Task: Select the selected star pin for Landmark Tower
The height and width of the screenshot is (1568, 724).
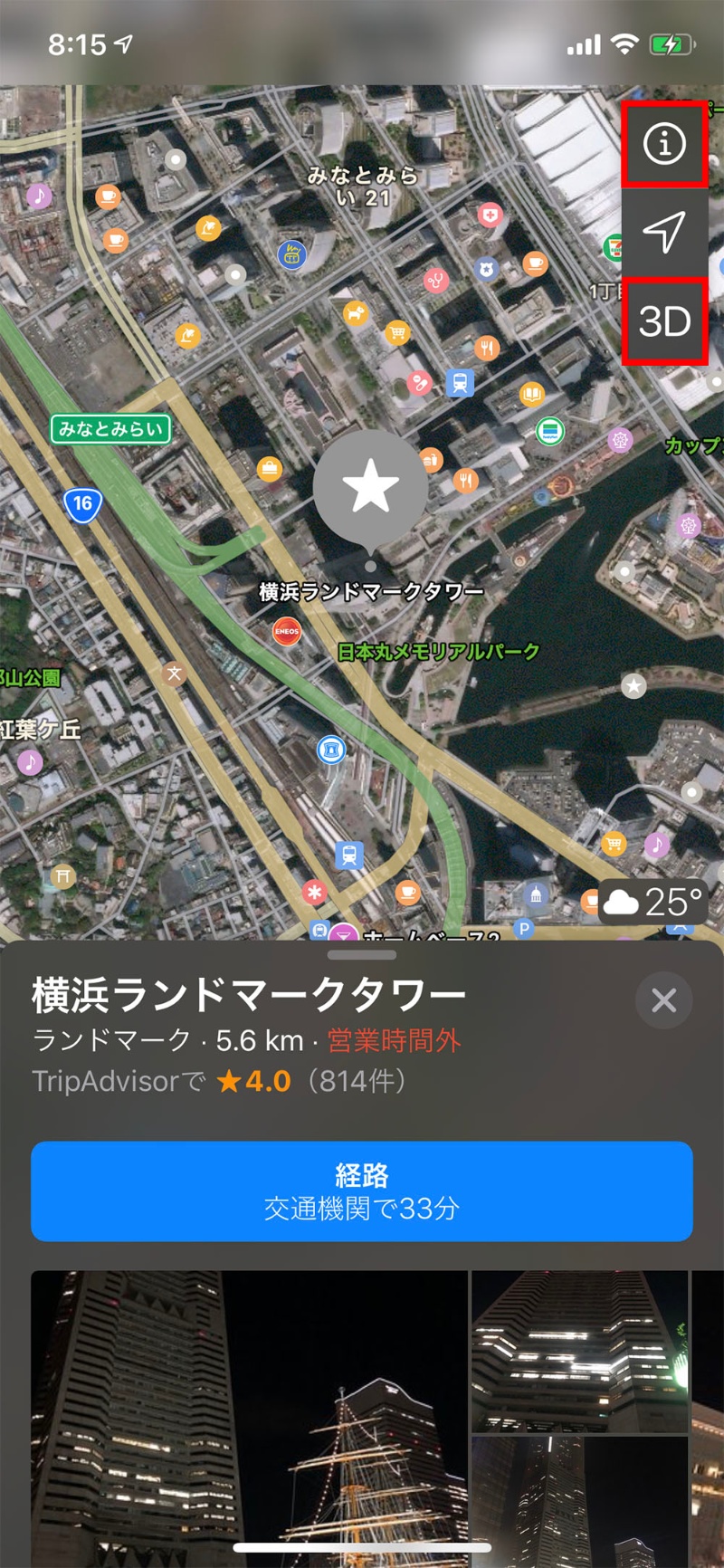Action: [x=370, y=487]
